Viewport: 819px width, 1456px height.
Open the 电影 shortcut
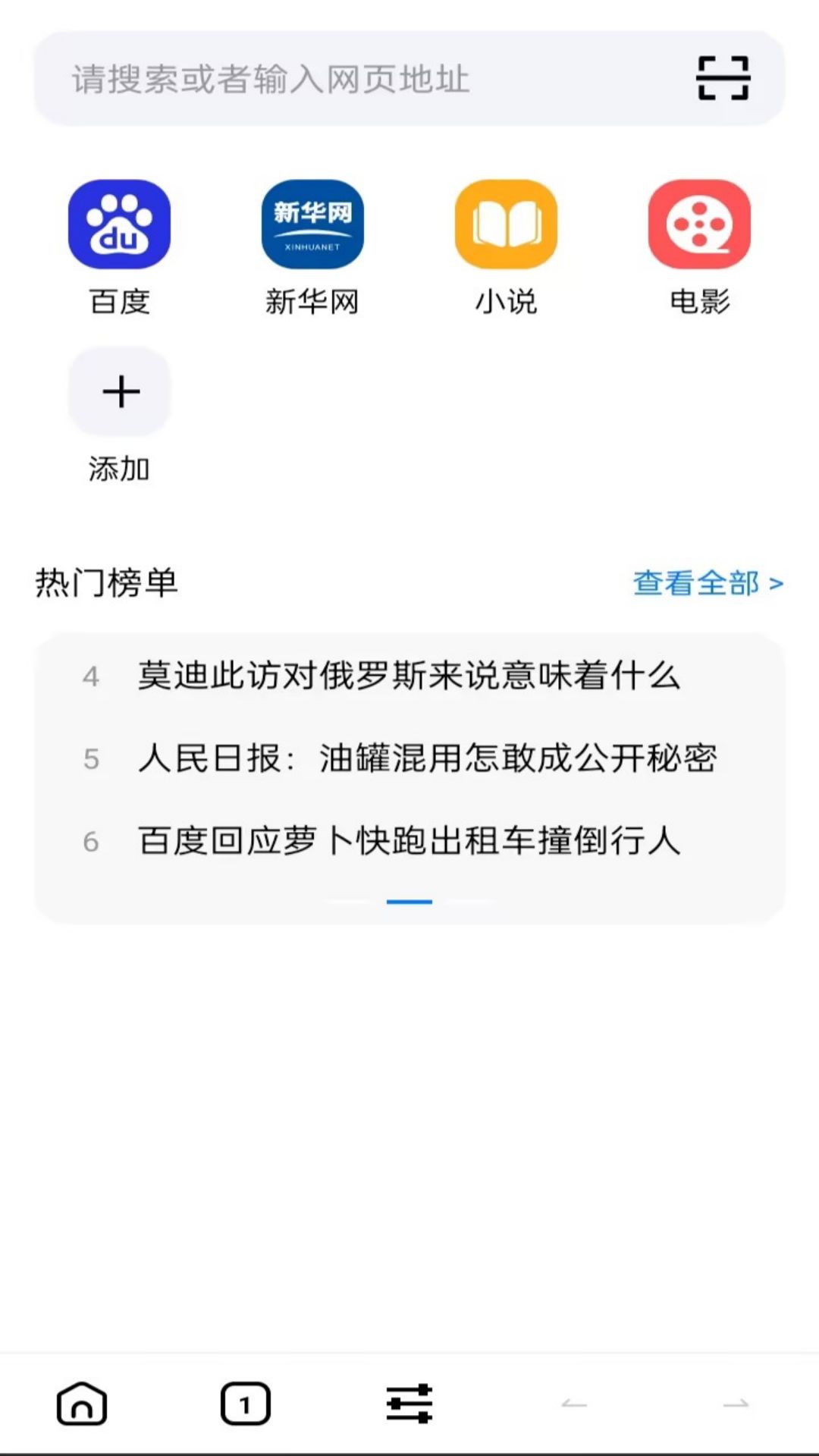click(x=699, y=224)
